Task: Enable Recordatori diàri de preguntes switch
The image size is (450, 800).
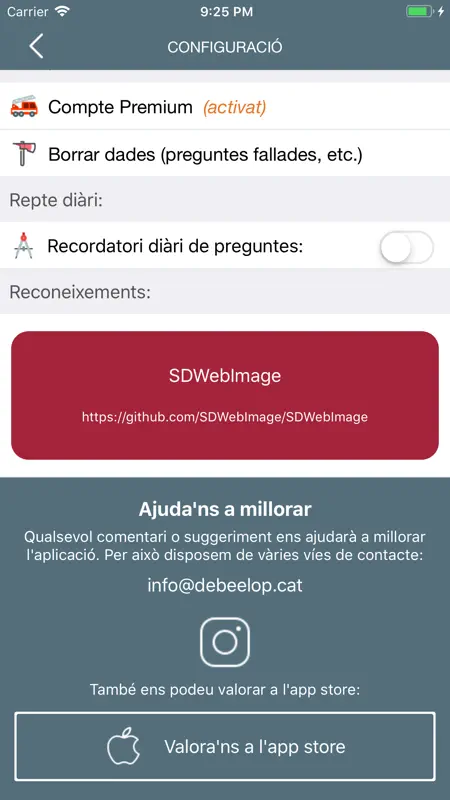Action: click(407, 247)
